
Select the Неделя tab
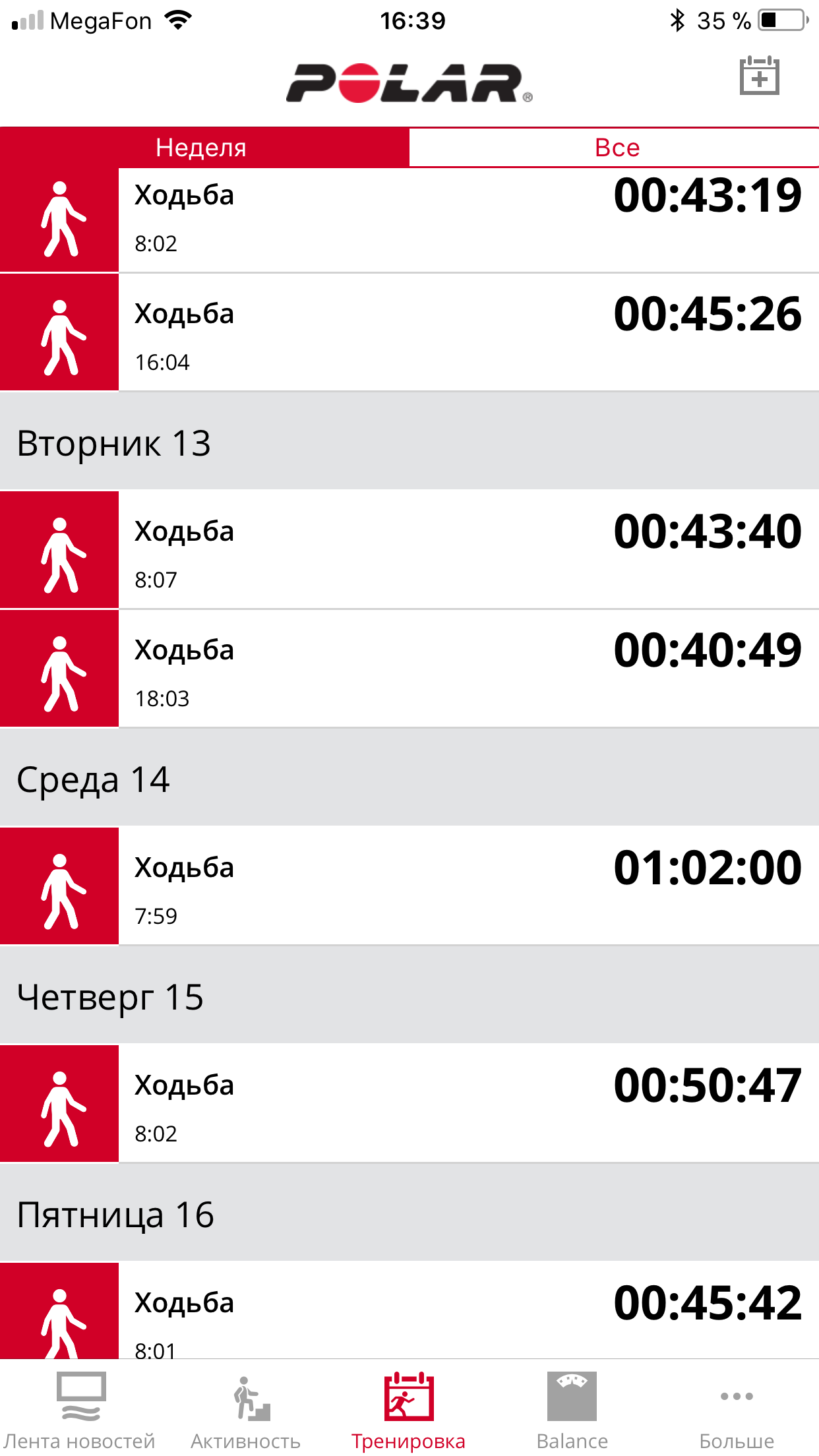pos(201,148)
